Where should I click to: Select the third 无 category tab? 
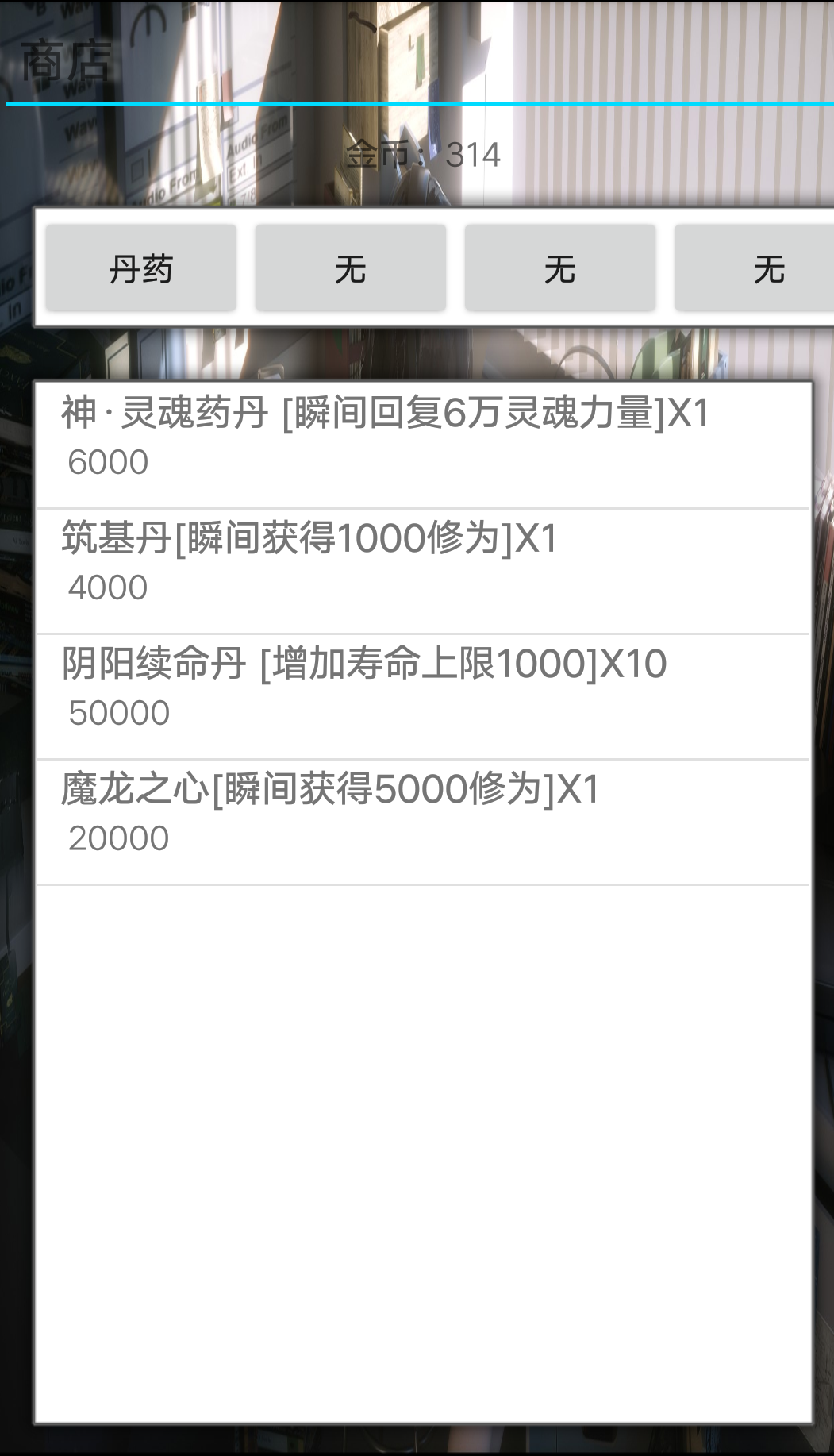pyautogui.click(x=559, y=268)
